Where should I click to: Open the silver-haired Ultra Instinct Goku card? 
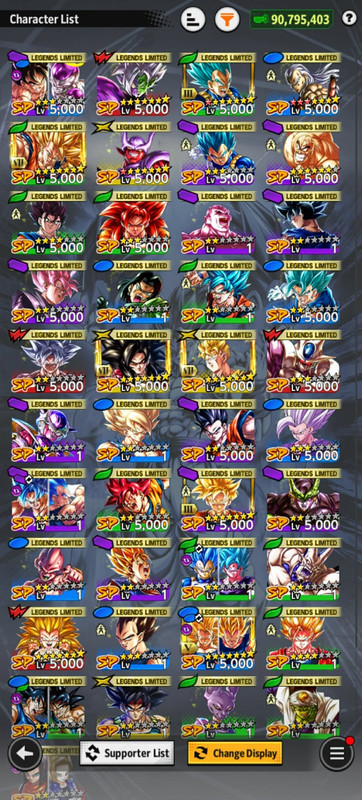48,361
